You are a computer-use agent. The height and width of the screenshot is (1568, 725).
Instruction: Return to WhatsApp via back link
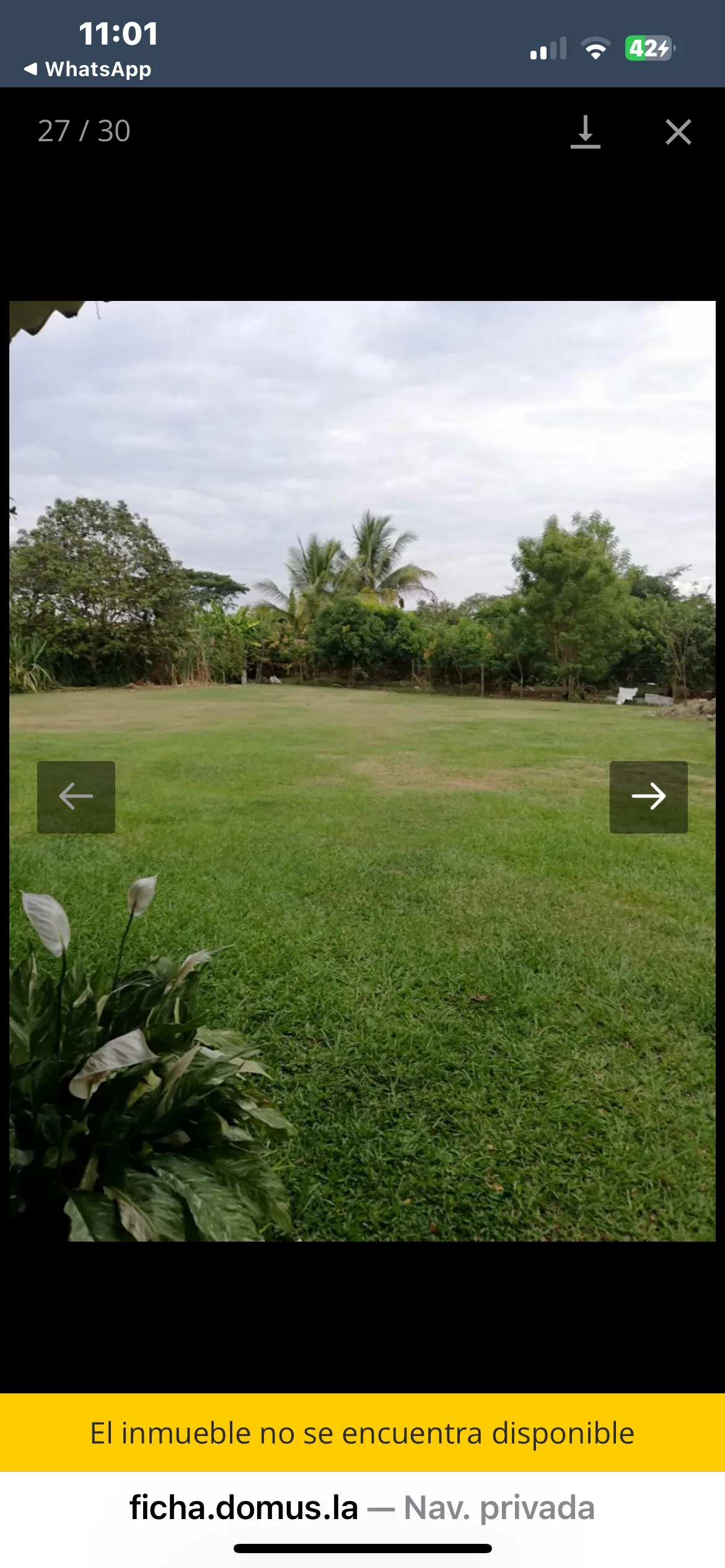88,69
